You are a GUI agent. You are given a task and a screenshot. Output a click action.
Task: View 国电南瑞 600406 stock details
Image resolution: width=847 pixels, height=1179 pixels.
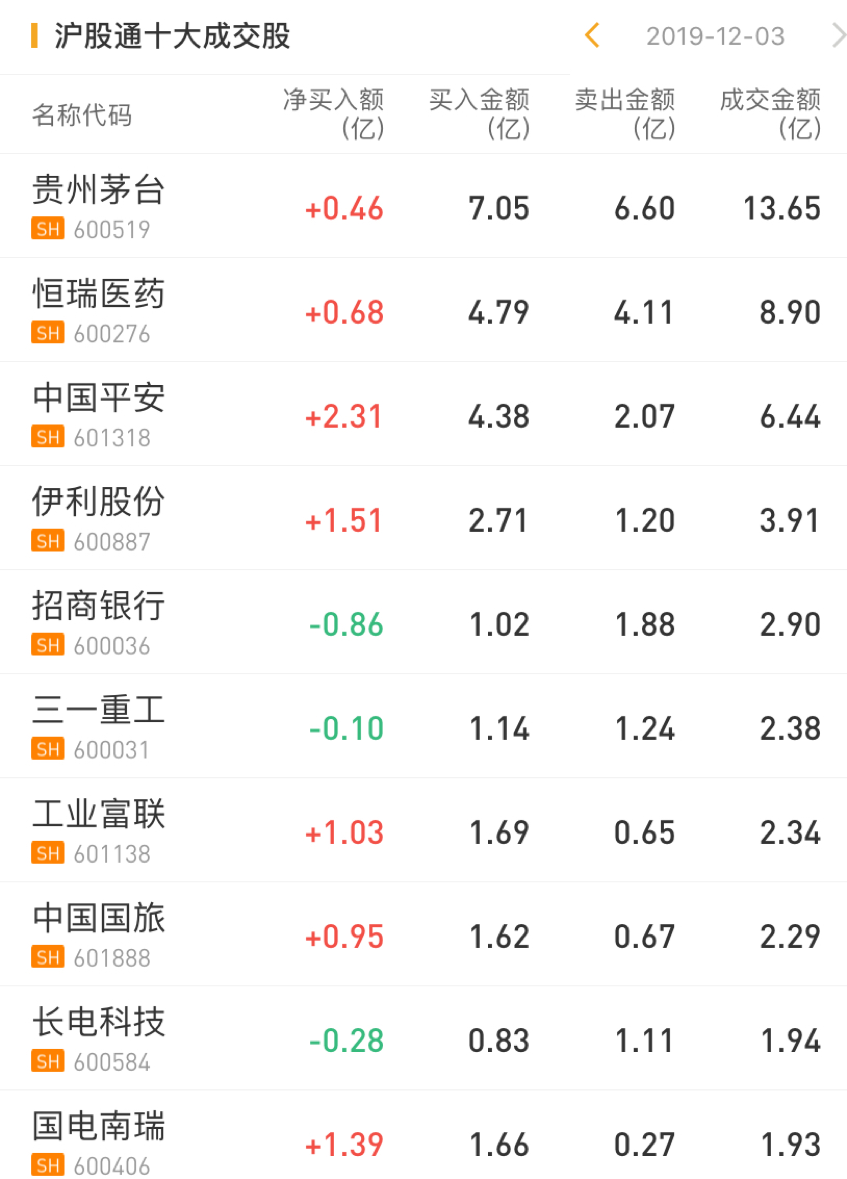[98, 1140]
